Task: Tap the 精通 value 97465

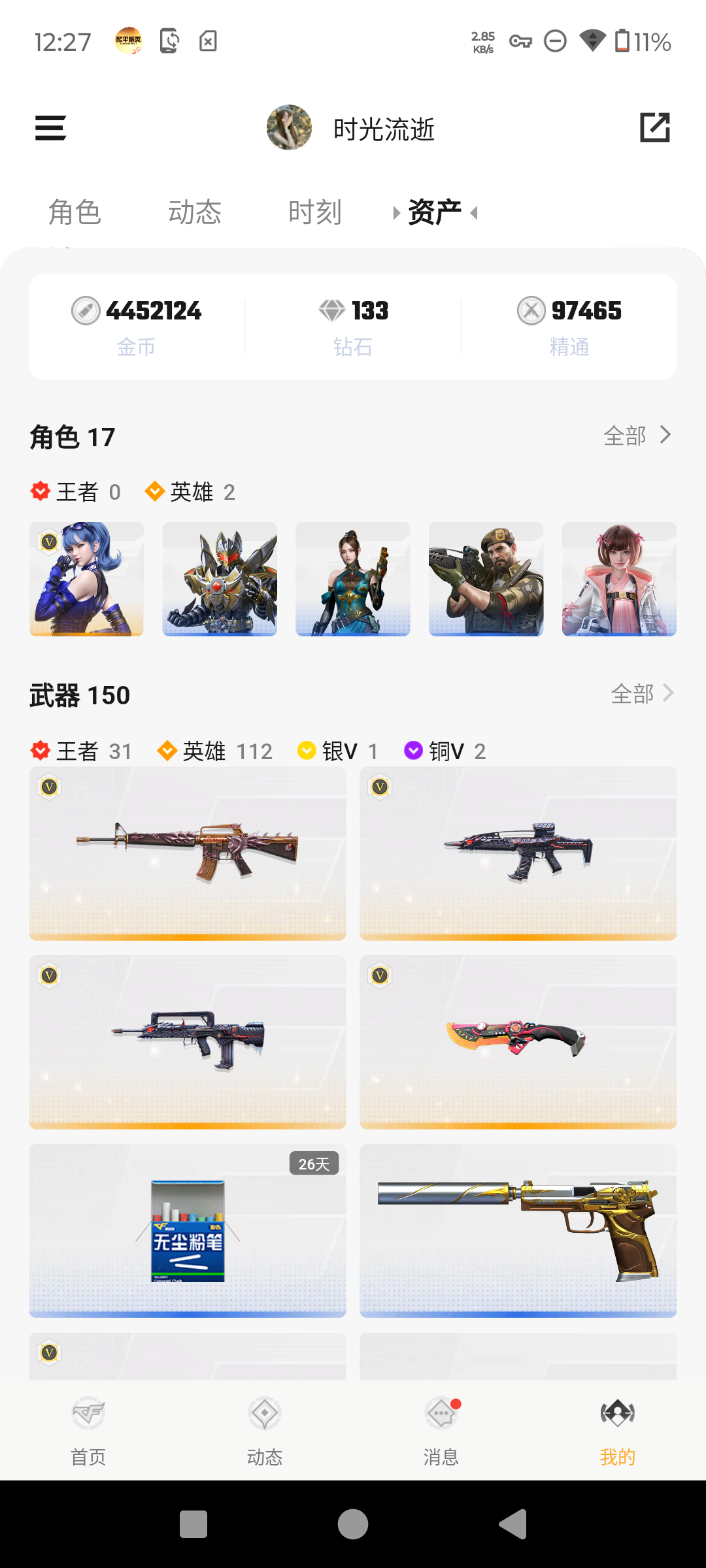Action: [586, 310]
